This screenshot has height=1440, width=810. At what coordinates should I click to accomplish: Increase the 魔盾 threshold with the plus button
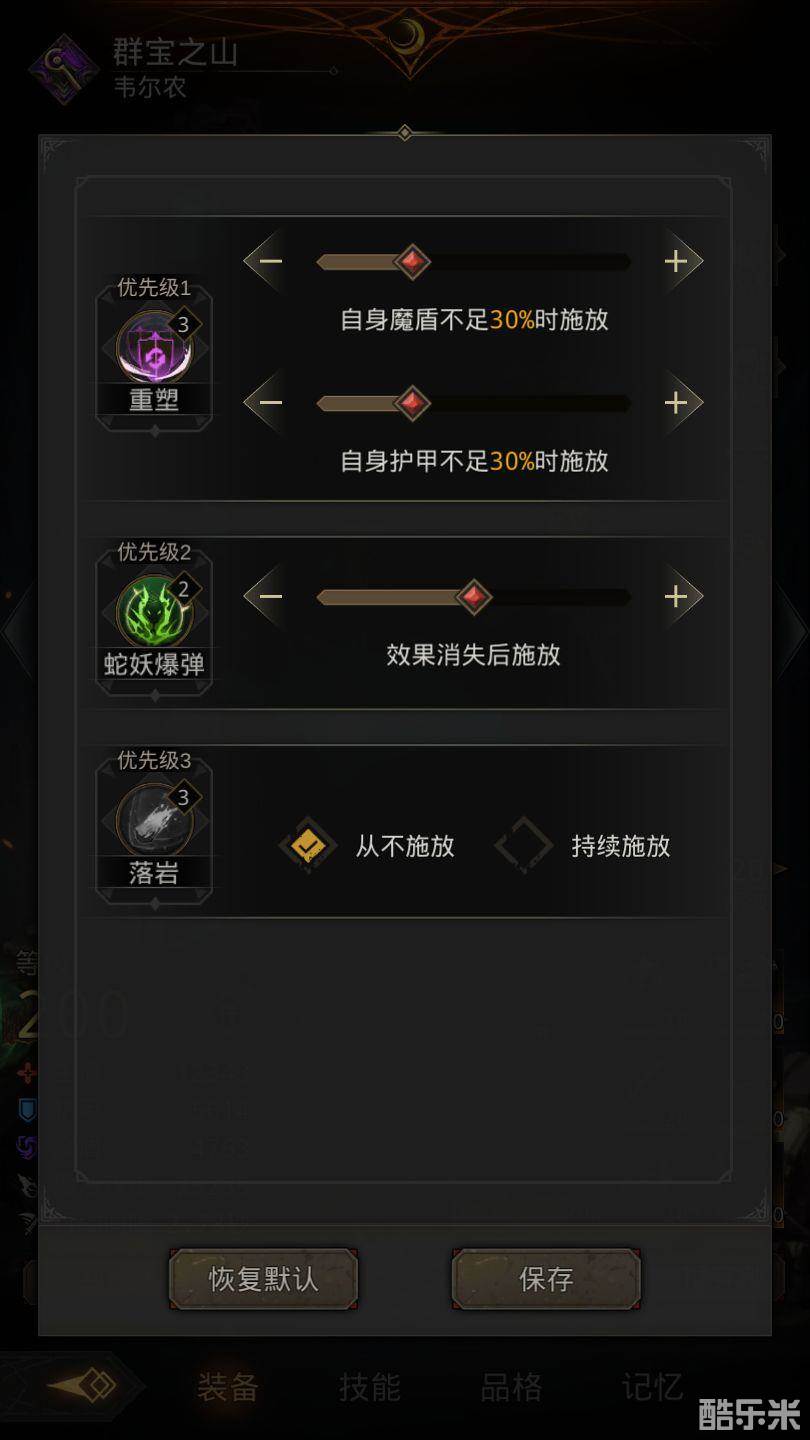(x=677, y=262)
